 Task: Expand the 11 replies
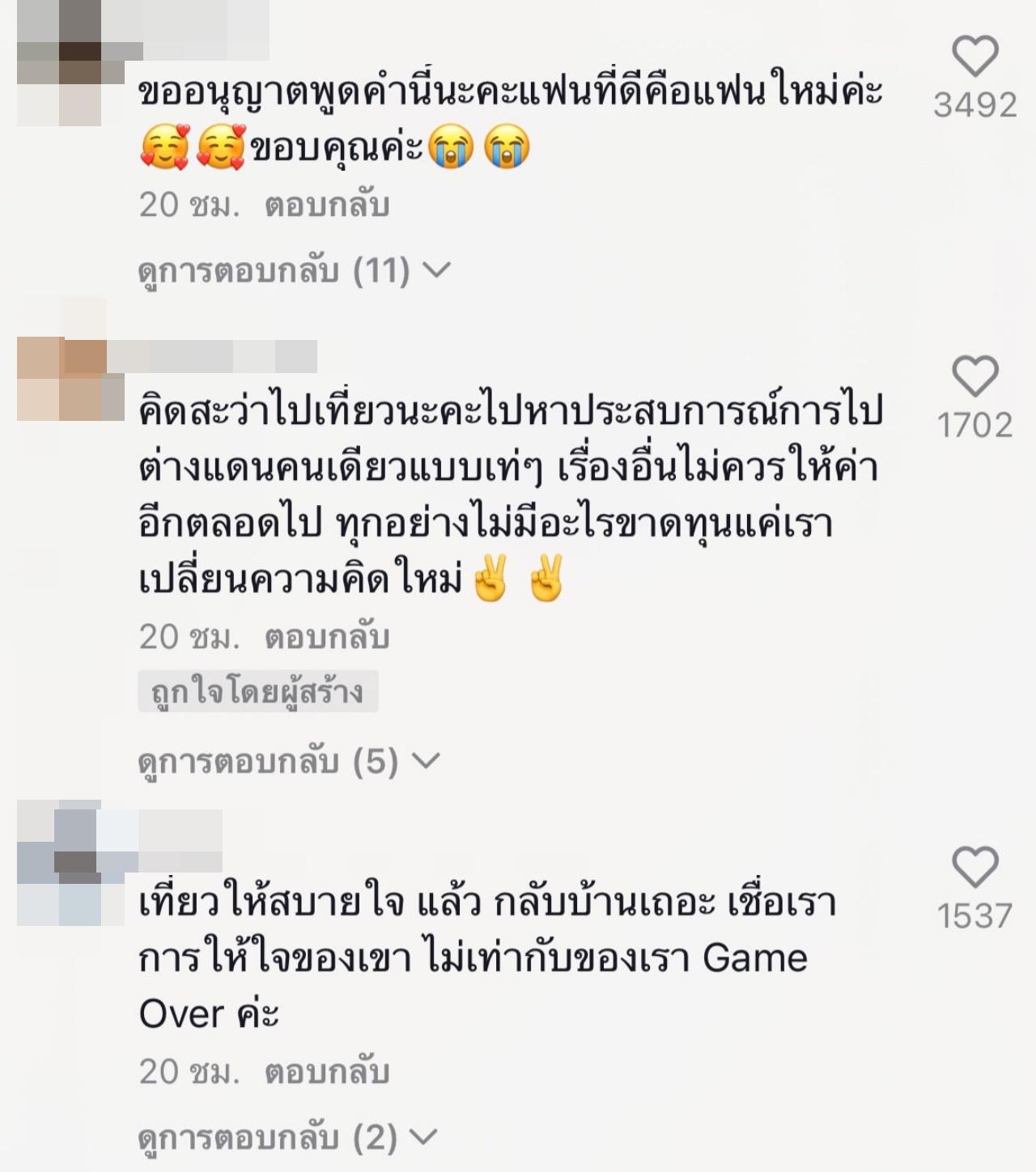point(293,271)
